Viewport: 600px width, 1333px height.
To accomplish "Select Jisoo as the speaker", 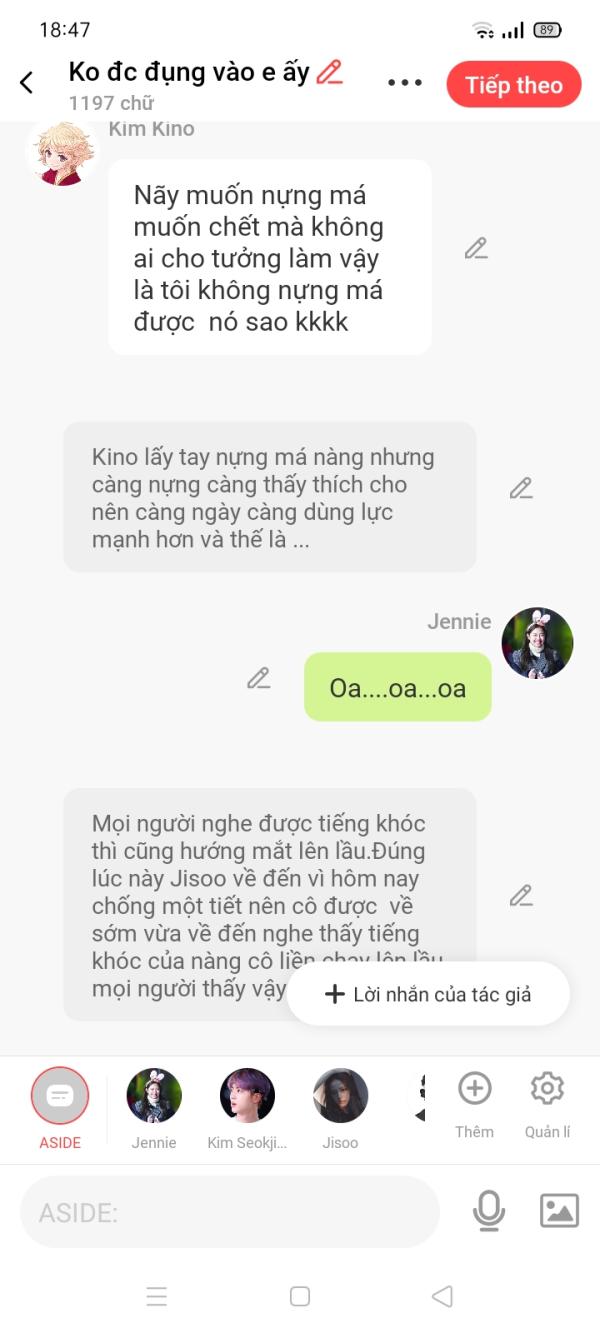I will 340,1097.
